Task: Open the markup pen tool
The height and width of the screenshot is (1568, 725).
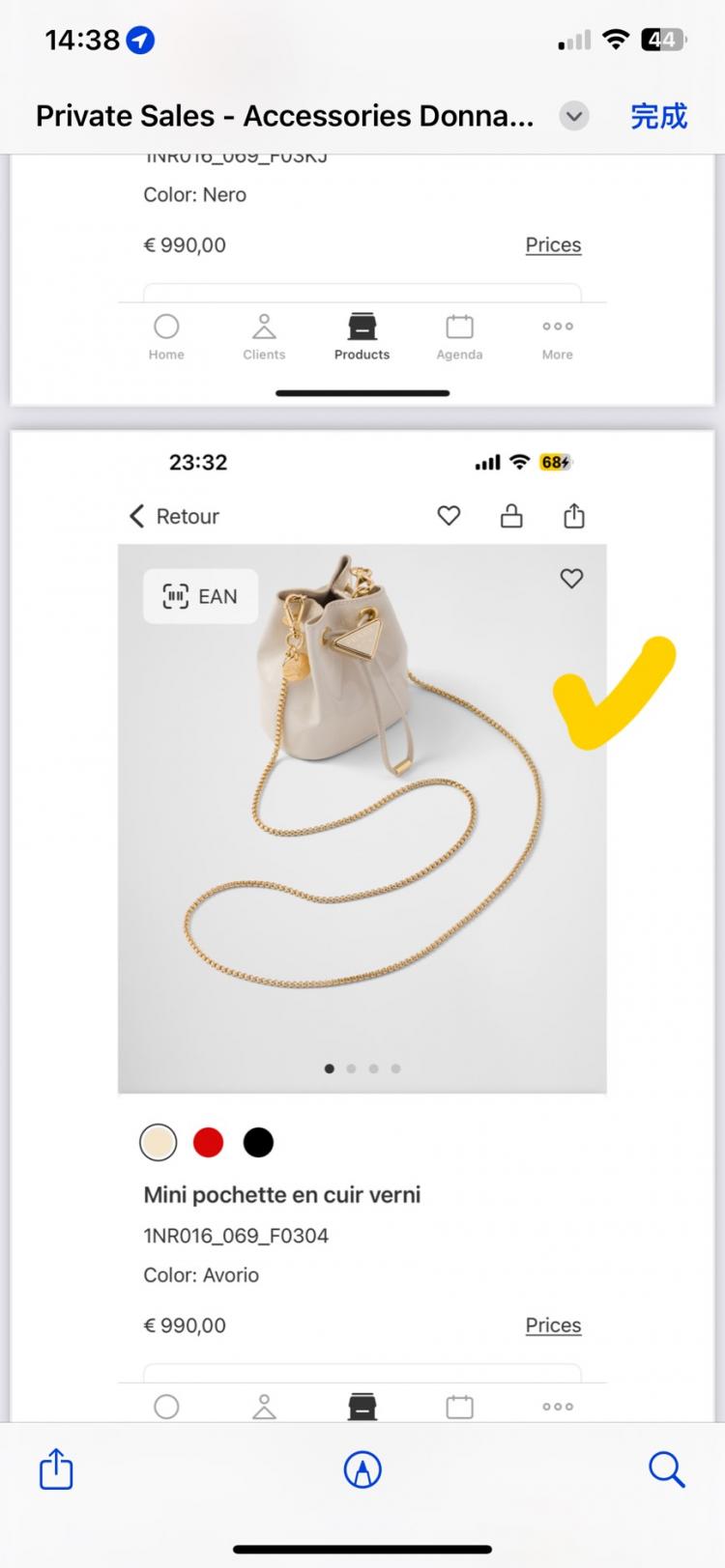Action: pyautogui.click(x=362, y=1469)
